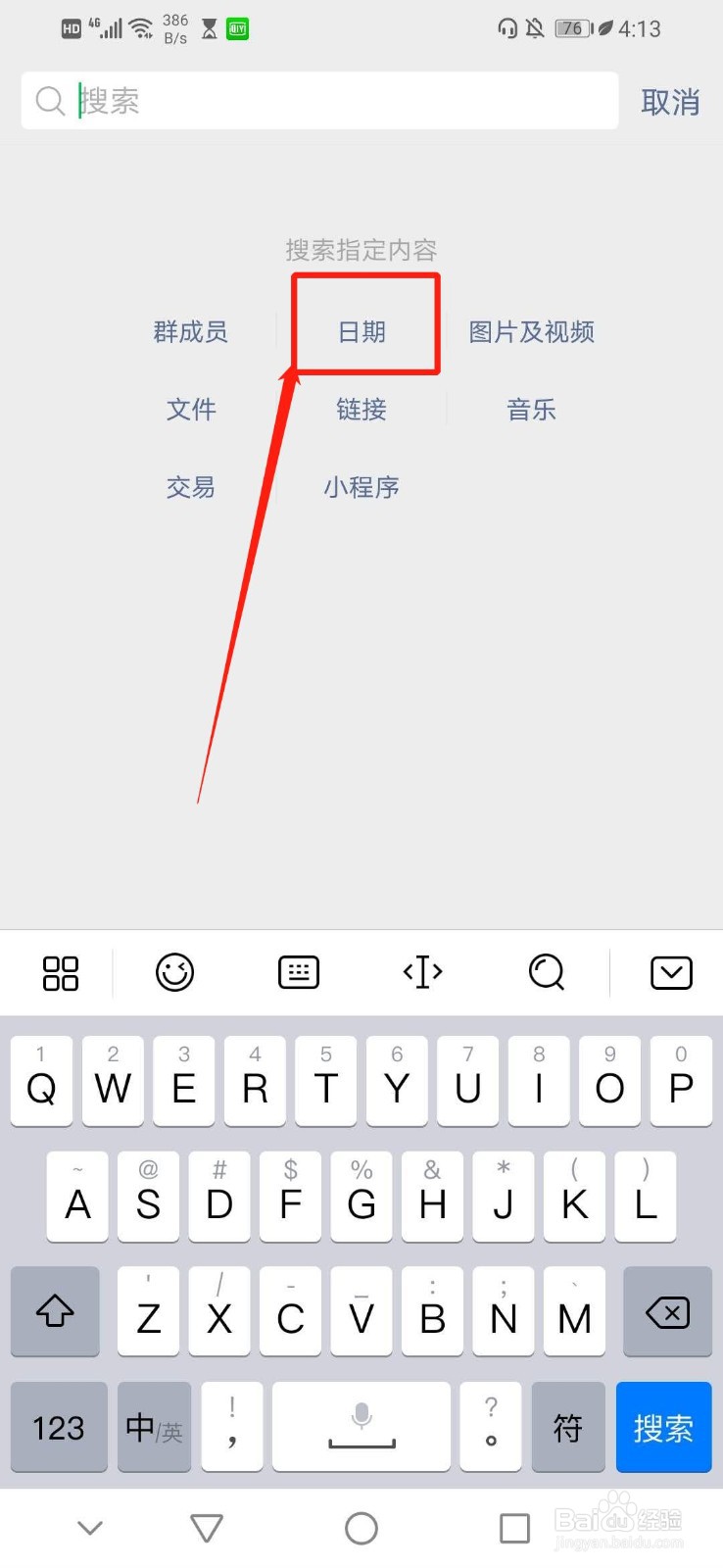
Task: Activate voice input via the microphone on spacebar
Action: coord(361,1414)
